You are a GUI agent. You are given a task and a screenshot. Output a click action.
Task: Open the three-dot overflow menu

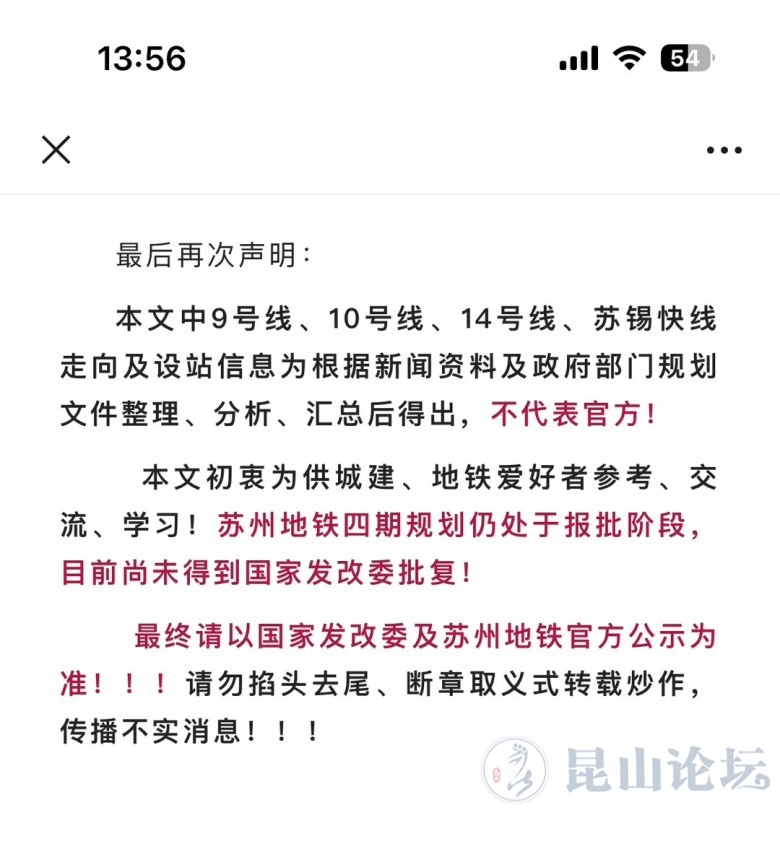click(x=724, y=151)
